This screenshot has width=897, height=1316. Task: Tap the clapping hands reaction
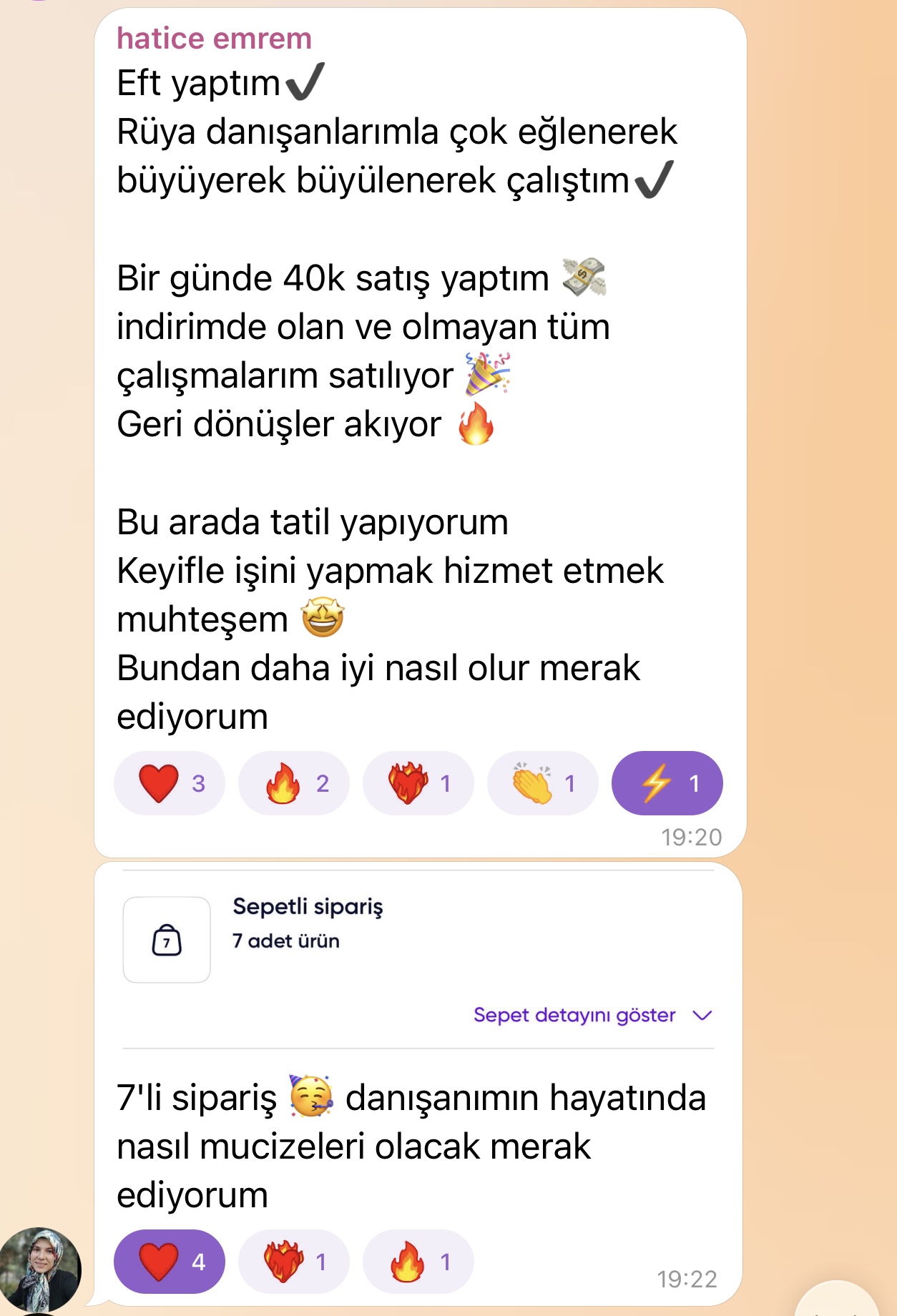[543, 783]
